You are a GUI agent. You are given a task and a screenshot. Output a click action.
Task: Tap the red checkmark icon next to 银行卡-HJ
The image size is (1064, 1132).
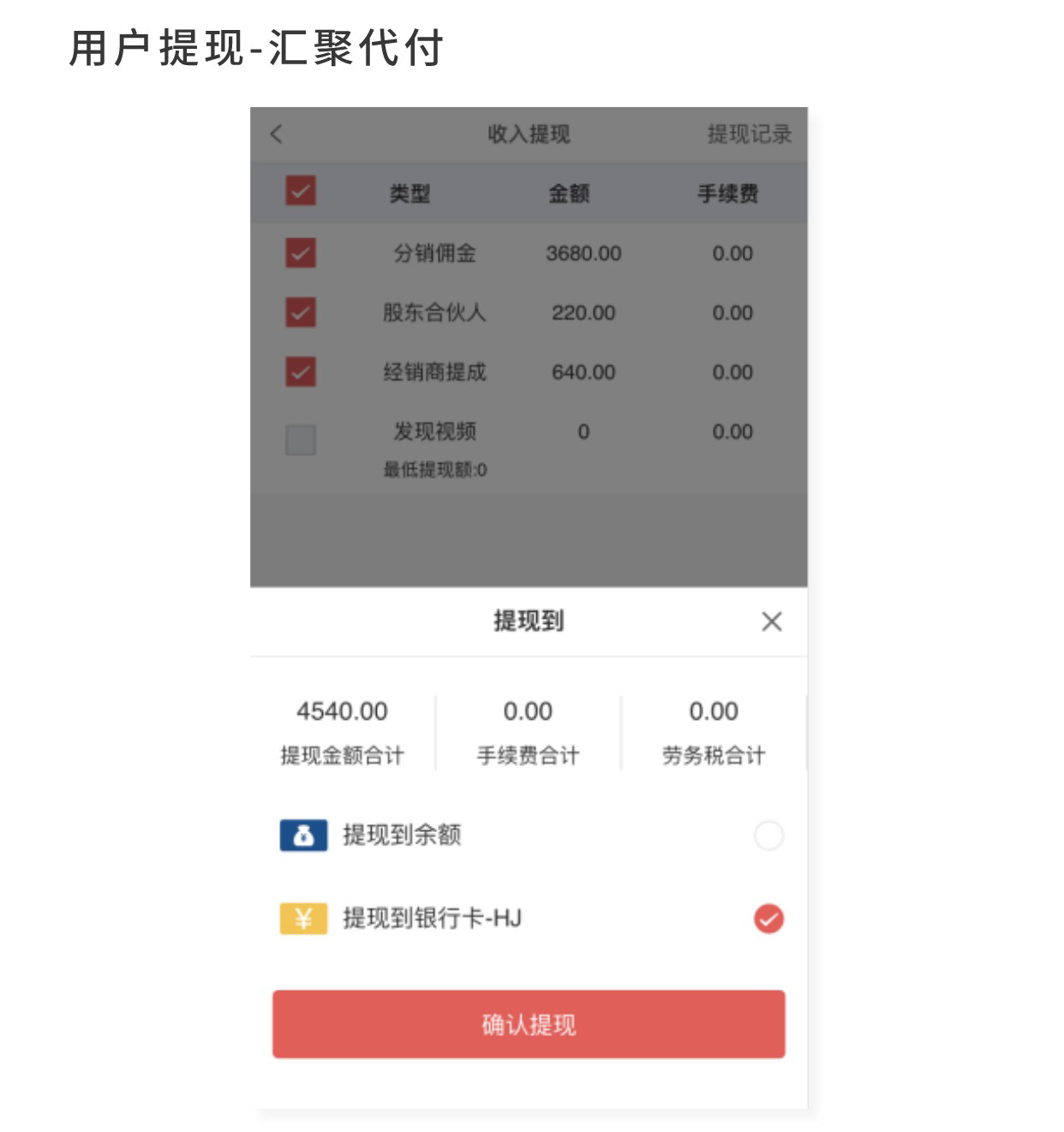pyautogui.click(x=767, y=919)
